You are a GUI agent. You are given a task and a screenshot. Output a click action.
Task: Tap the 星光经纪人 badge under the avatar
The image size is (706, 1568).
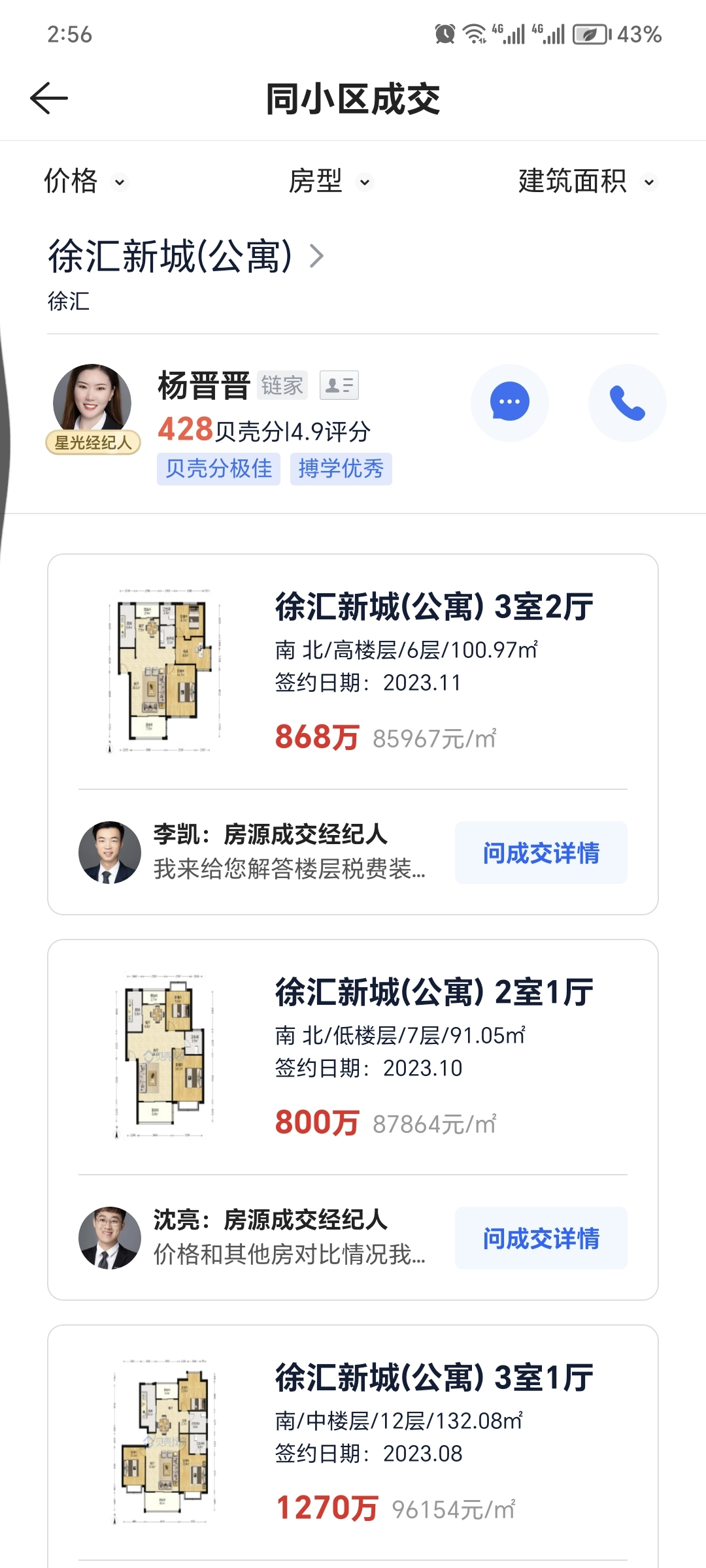click(93, 443)
